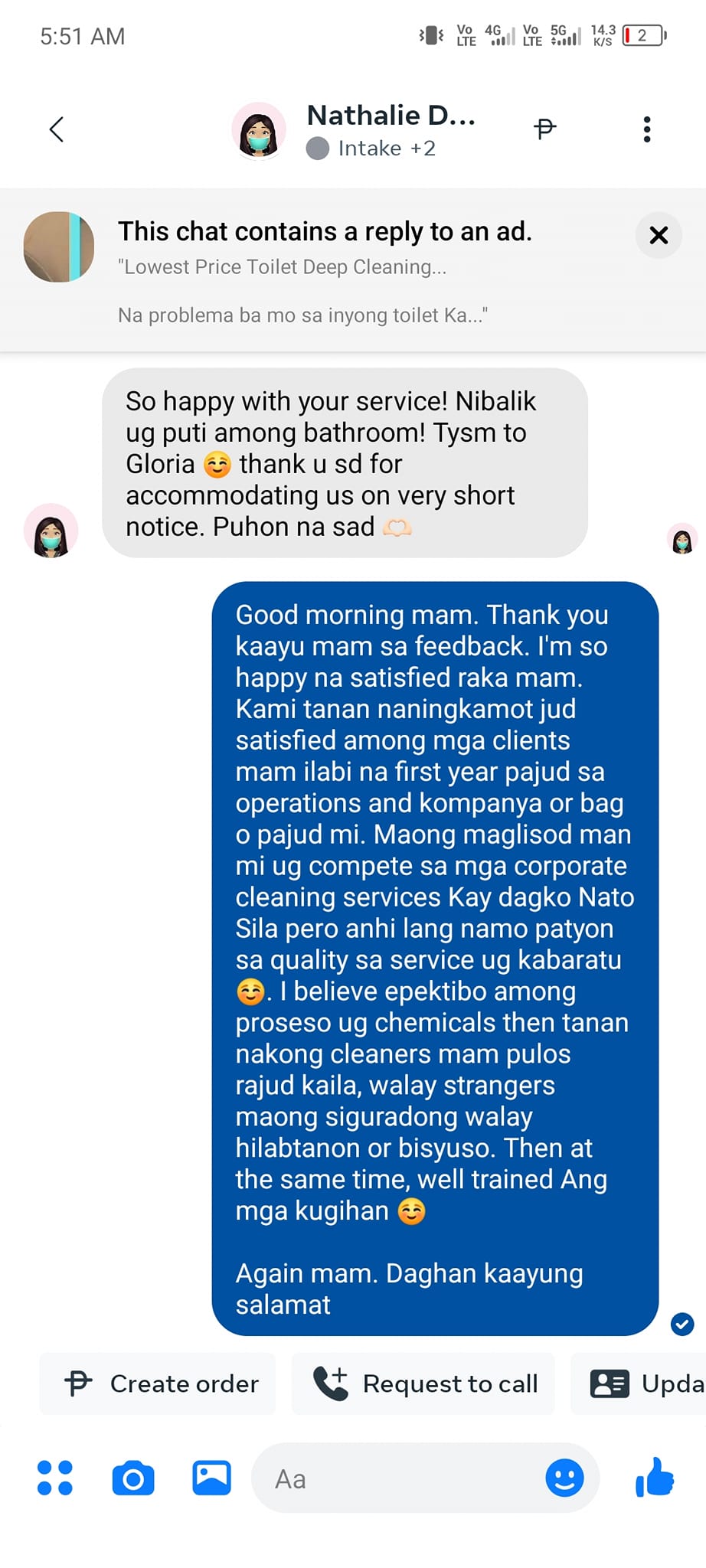This screenshot has width=706, height=1568.
Task: Open the camera to take photo
Action: pos(133,1478)
